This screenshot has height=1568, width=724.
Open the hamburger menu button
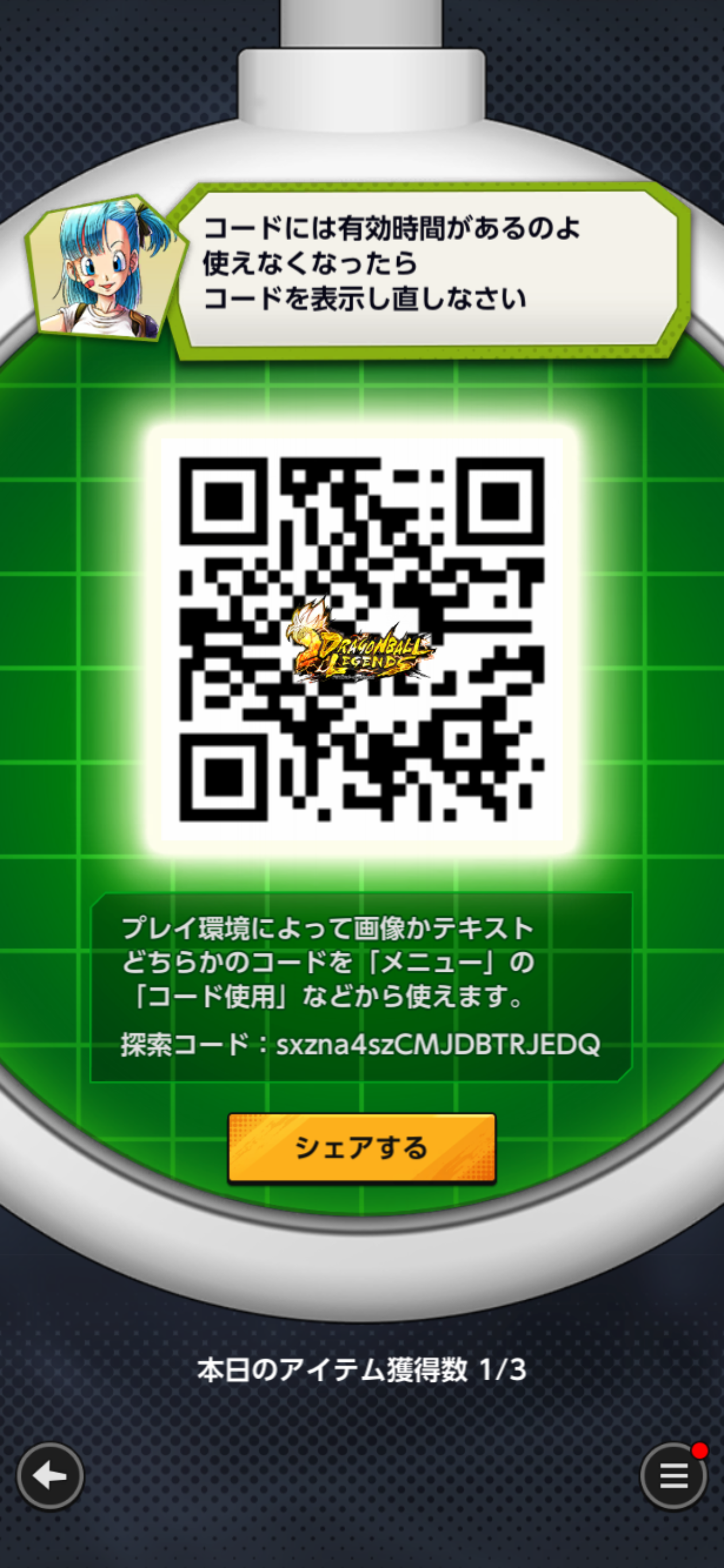[673, 1476]
